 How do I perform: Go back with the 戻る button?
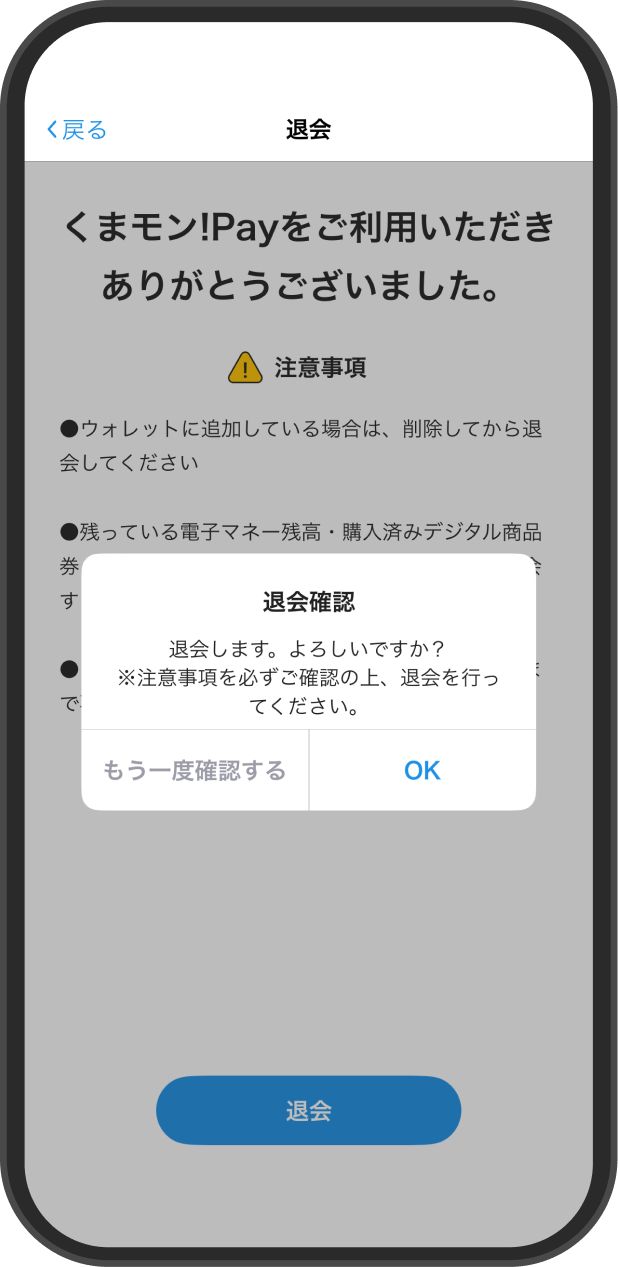pyautogui.click(x=76, y=130)
